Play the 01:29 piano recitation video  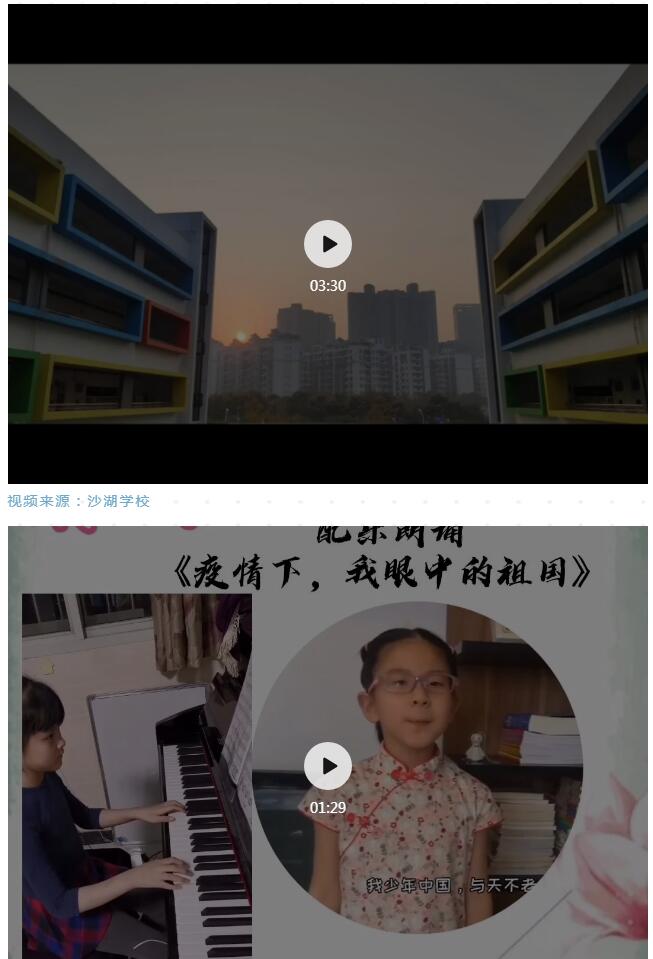click(328, 766)
